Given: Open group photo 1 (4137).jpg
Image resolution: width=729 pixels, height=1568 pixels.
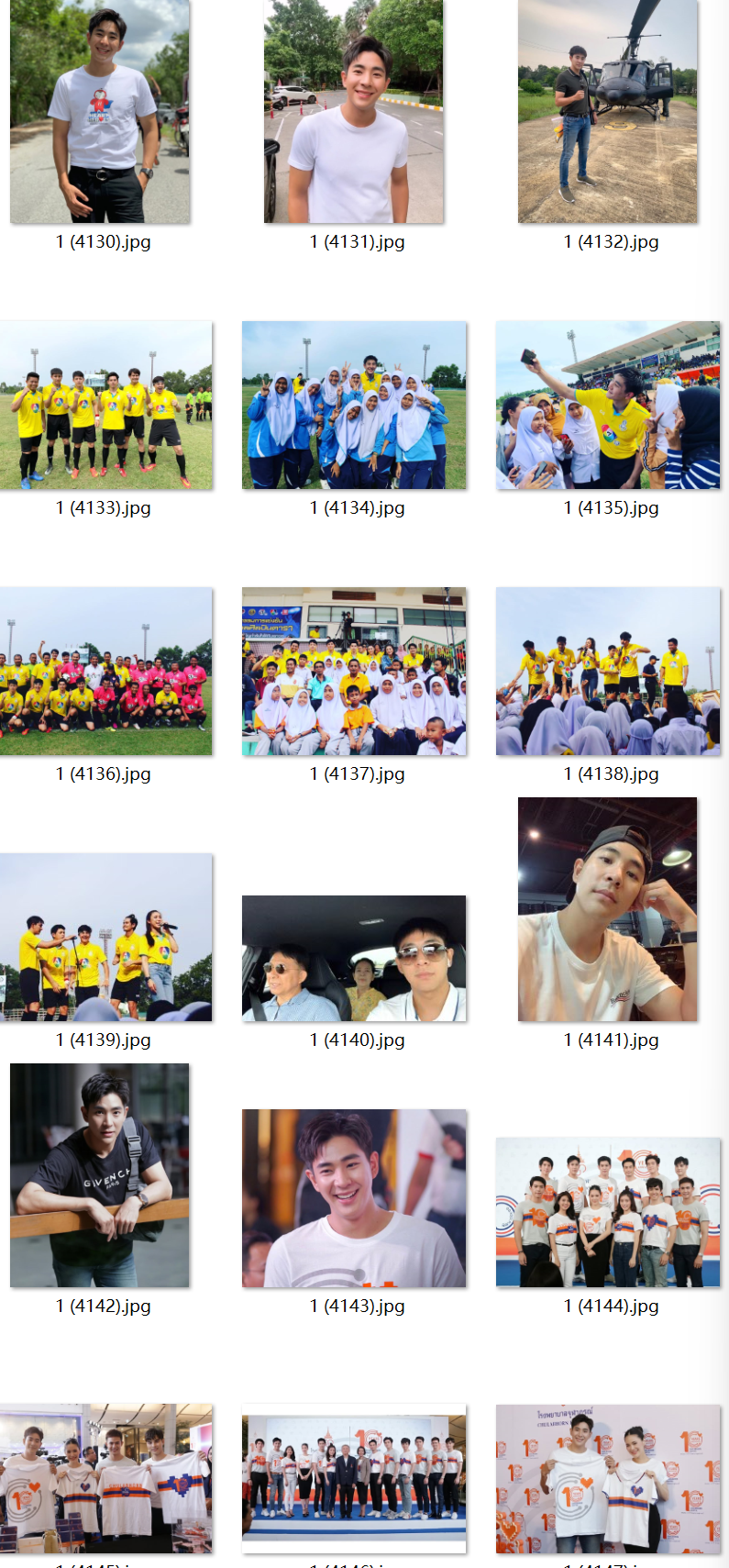Looking at the screenshot, I should pyautogui.click(x=354, y=671).
